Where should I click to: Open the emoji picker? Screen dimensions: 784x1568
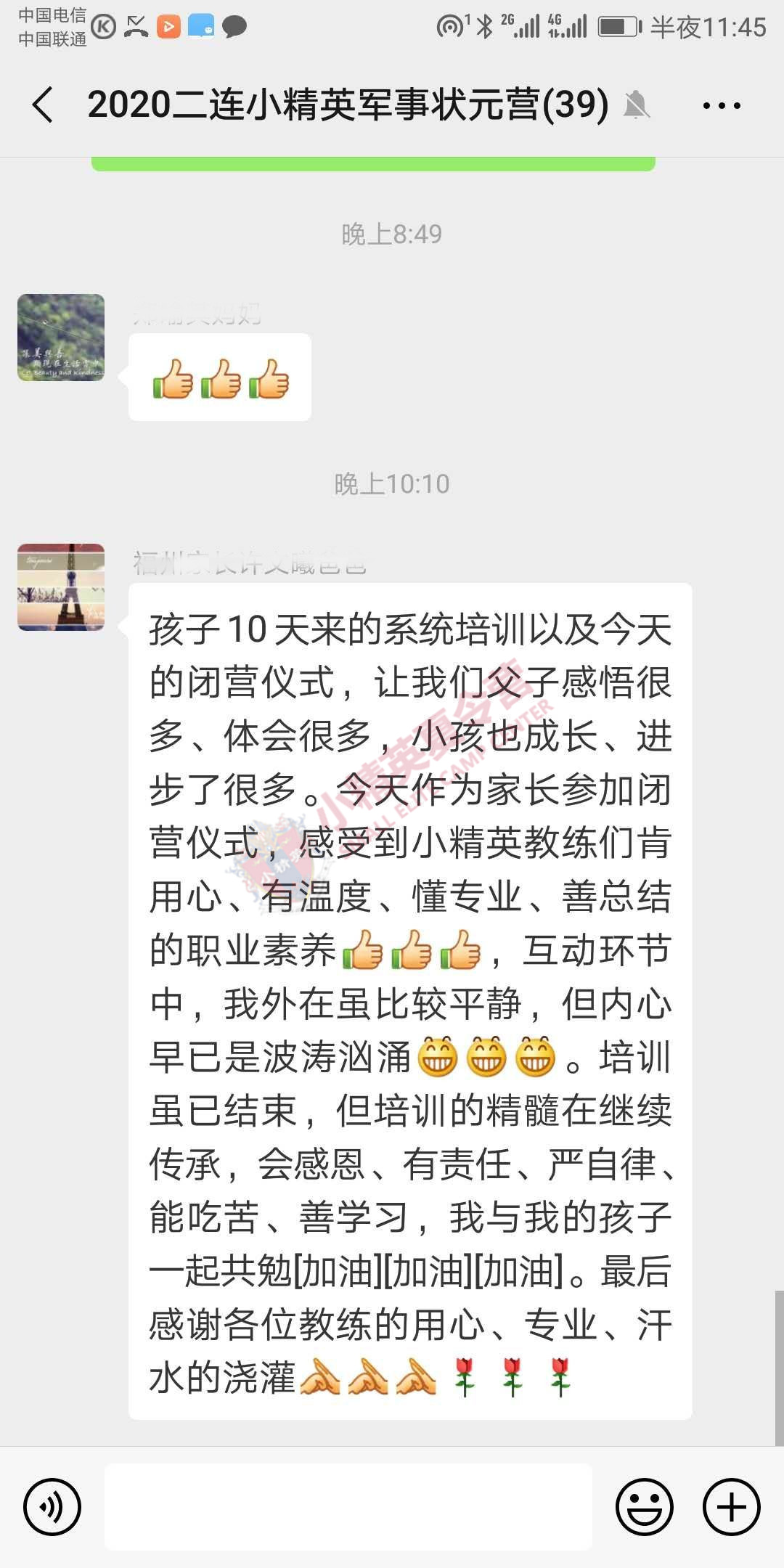[645, 1507]
